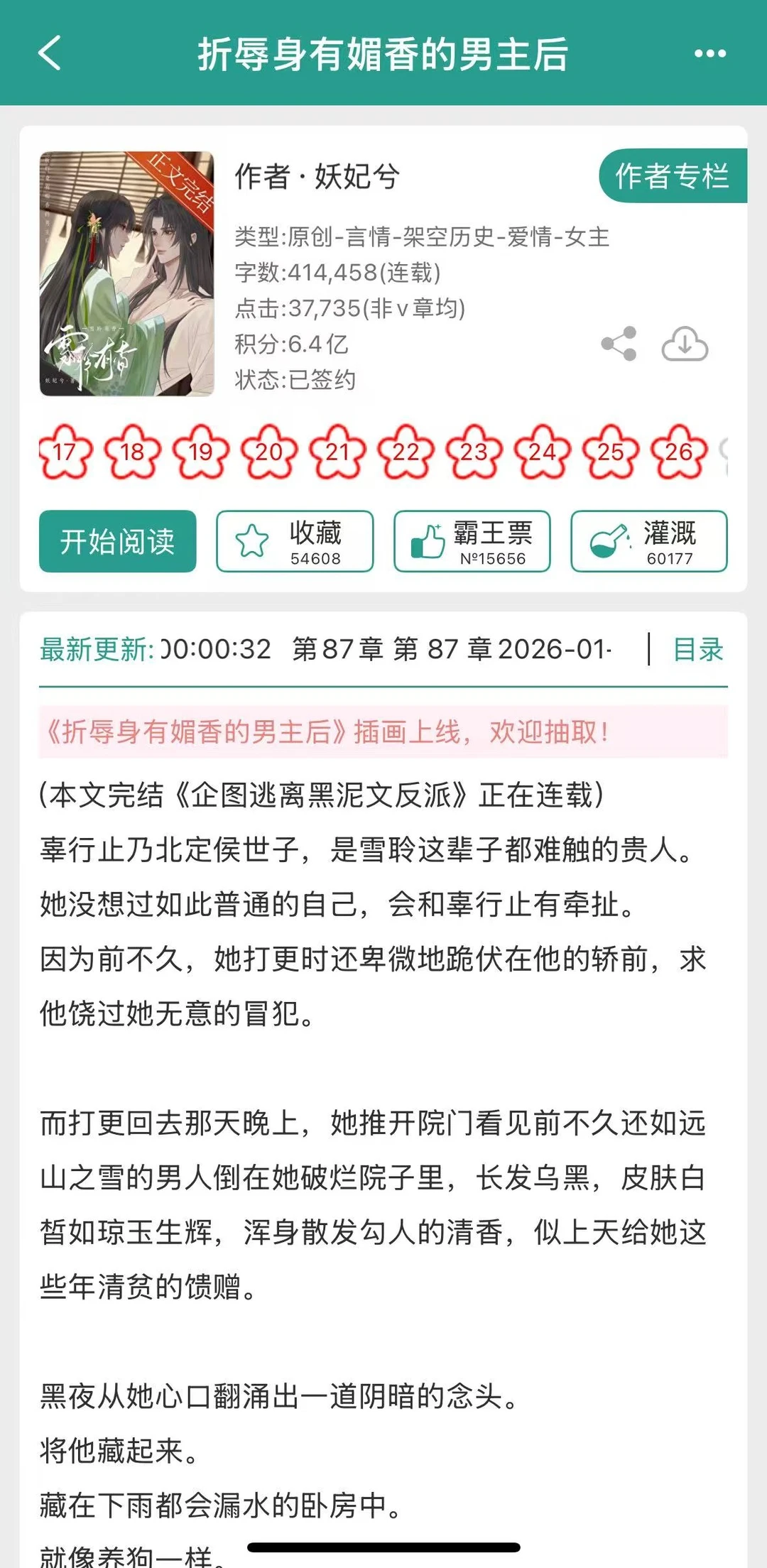Image resolution: width=767 pixels, height=1568 pixels.
Task: Select flower stamp numbered 23
Action: pyautogui.click(x=472, y=452)
